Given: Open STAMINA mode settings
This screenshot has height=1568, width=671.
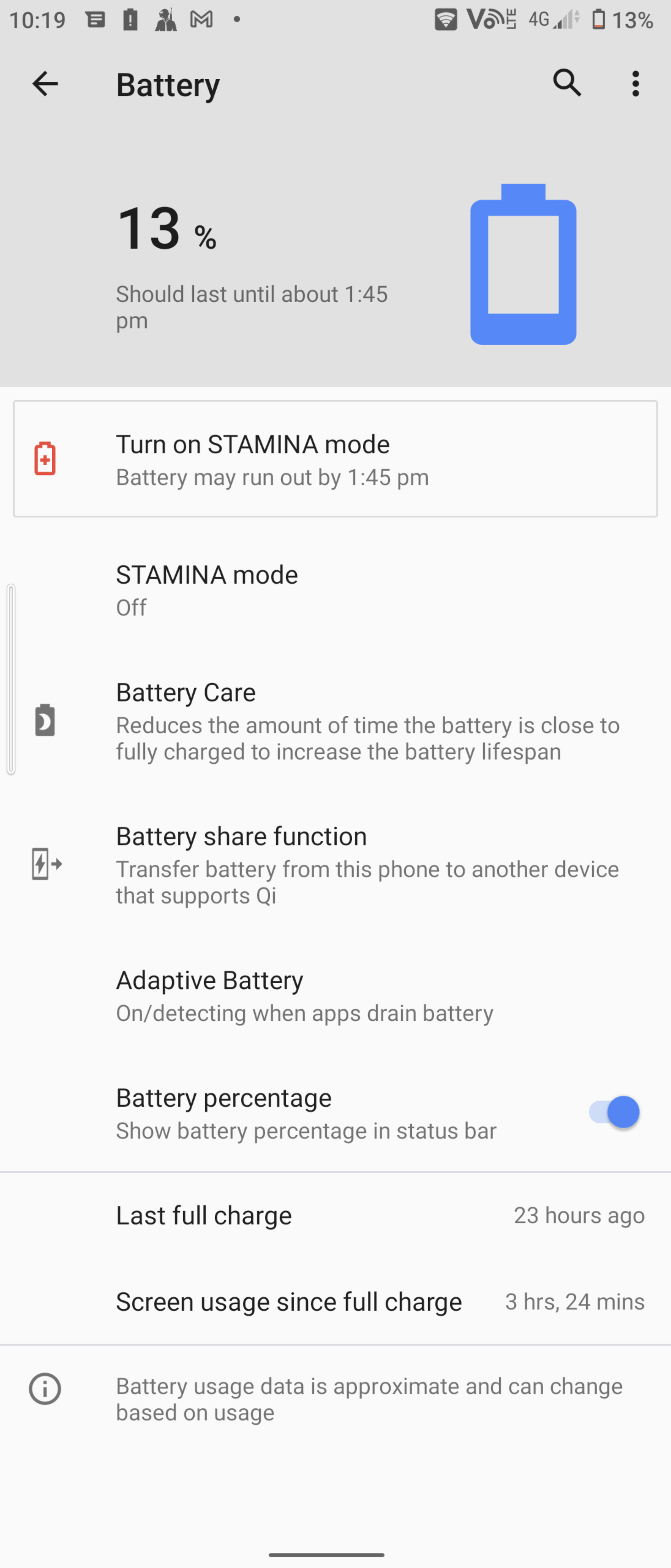Looking at the screenshot, I should pos(335,590).
